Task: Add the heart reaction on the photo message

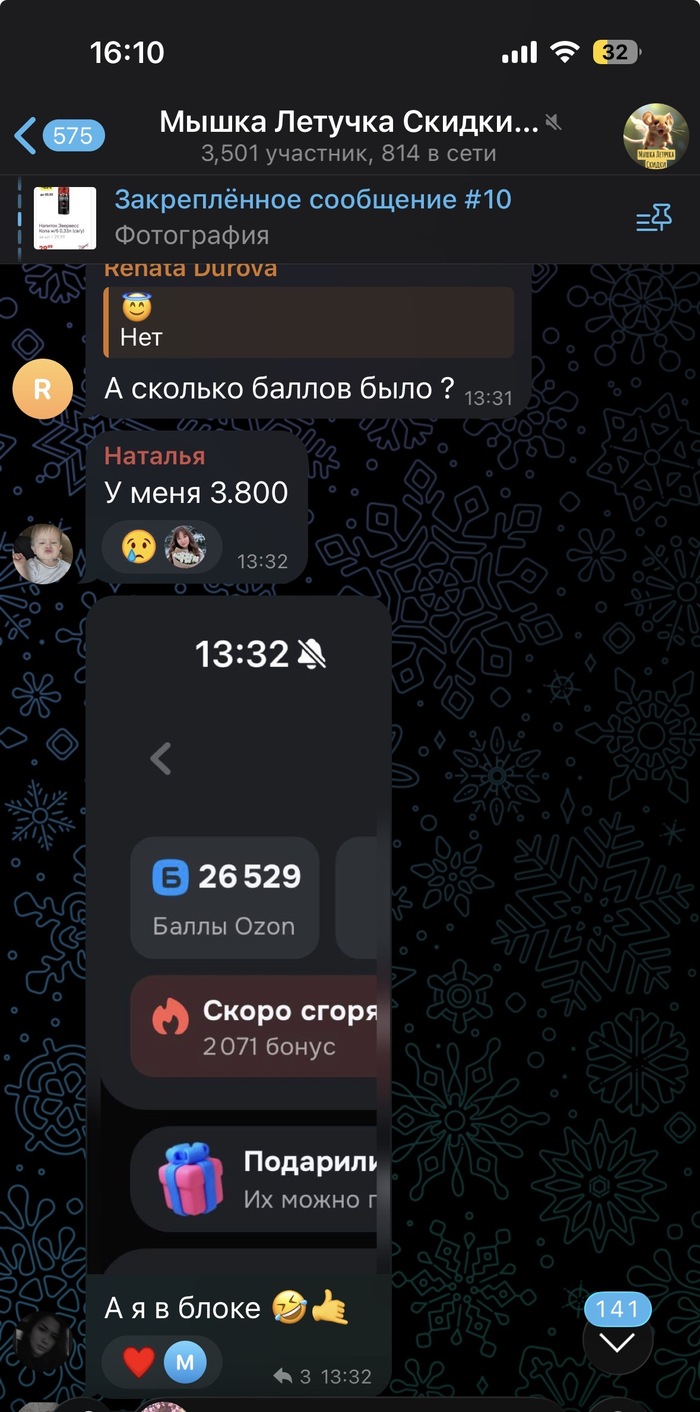Action: coord(138,1362)
